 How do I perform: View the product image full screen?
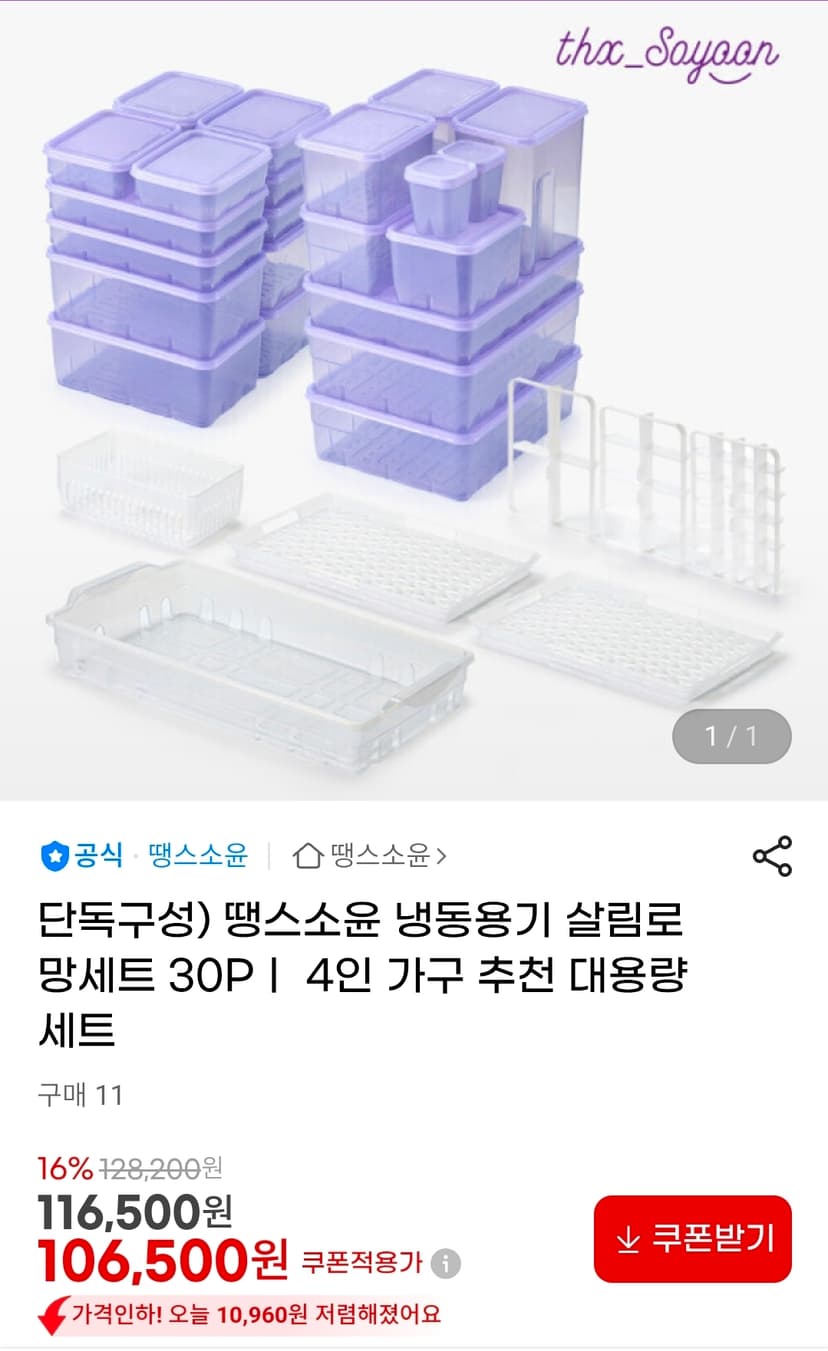coord(414,400)
